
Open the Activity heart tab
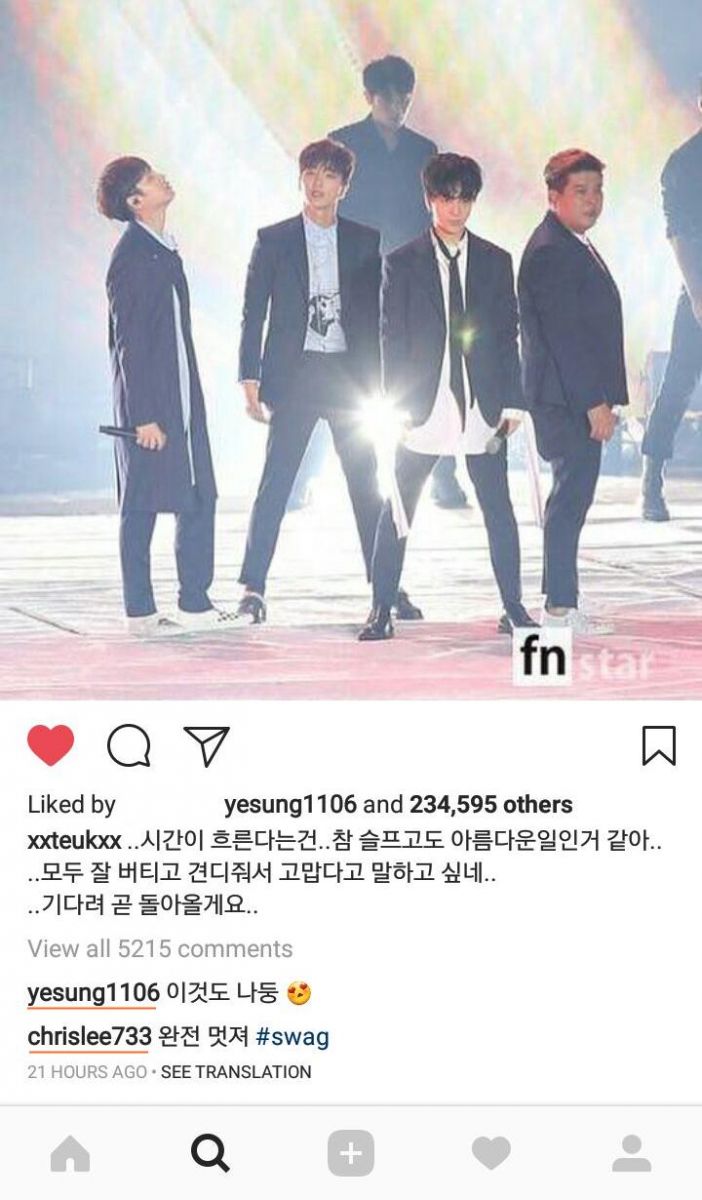(491, 1154)
